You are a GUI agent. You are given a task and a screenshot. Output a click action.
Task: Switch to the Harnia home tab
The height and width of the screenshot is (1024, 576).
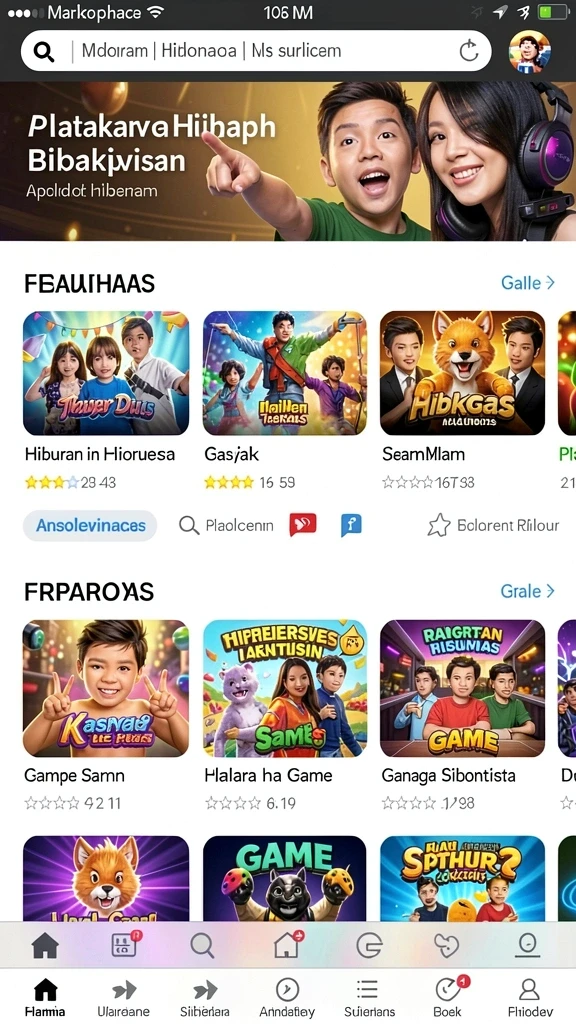[45, 998]
